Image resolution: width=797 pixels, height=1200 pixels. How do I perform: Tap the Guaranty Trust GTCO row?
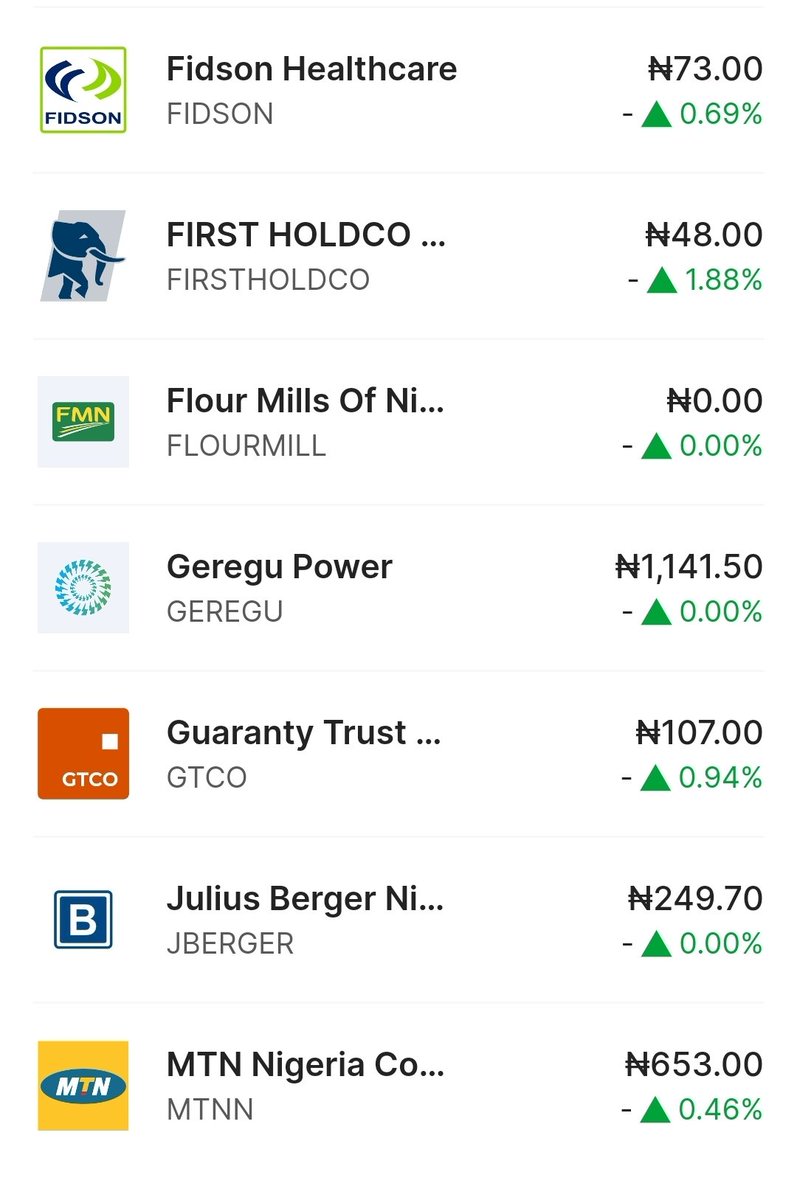[x=398, y=754]
